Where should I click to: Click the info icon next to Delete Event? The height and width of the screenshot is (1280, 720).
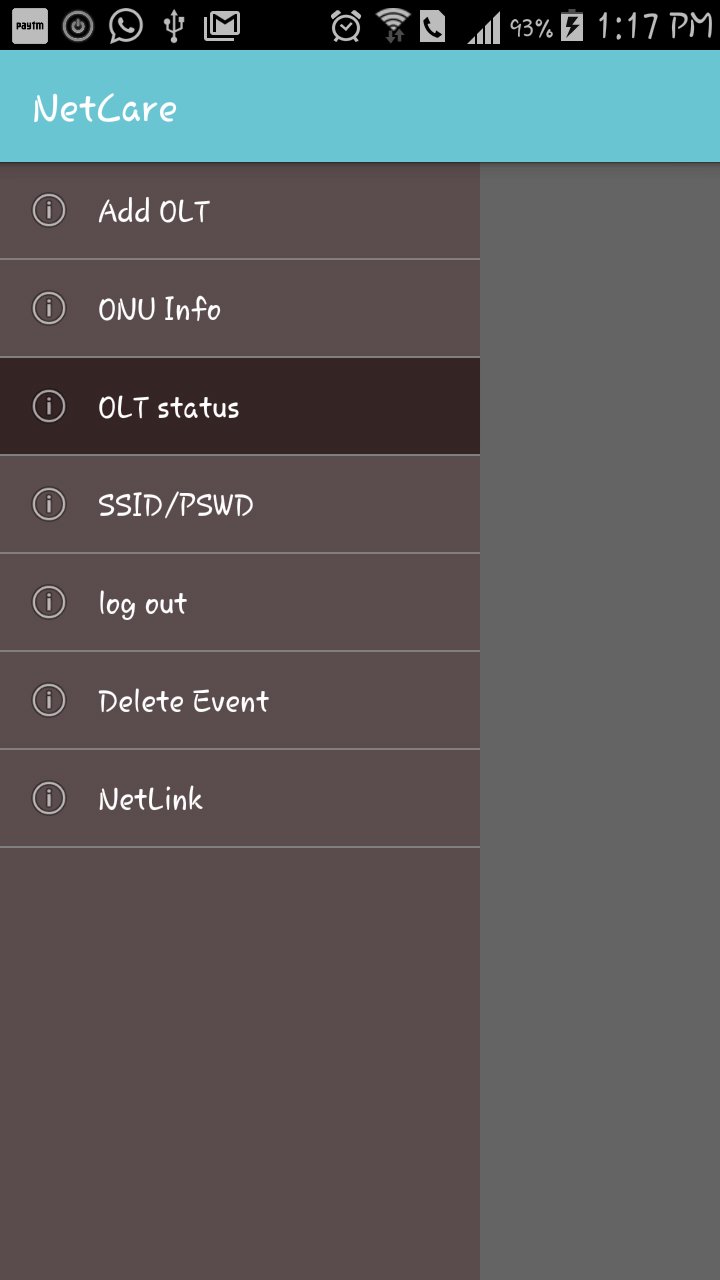click(x=48, y=700)
